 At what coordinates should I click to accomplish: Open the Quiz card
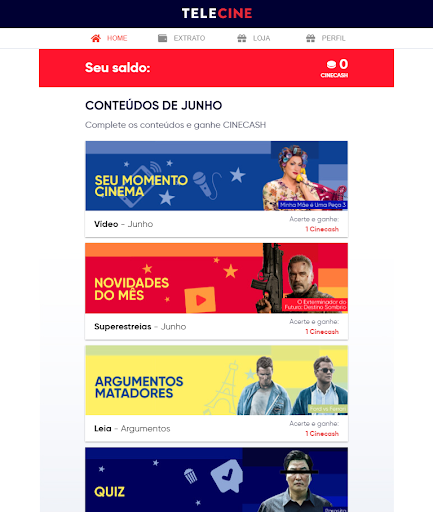tap(216, 480)
